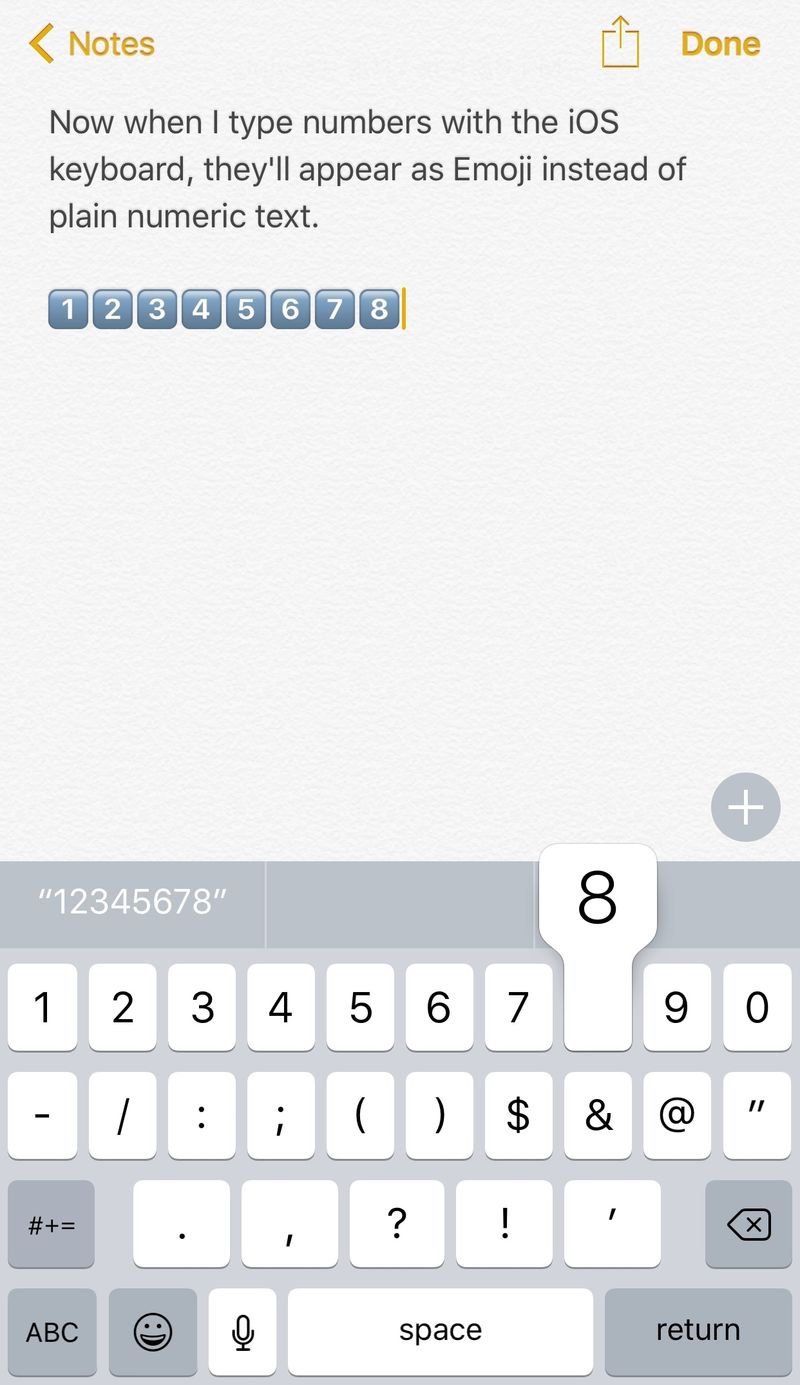800x1385 pixels.
Task: Select the "12345678" keyboard suggestion
Action: [x=132, y=903]
